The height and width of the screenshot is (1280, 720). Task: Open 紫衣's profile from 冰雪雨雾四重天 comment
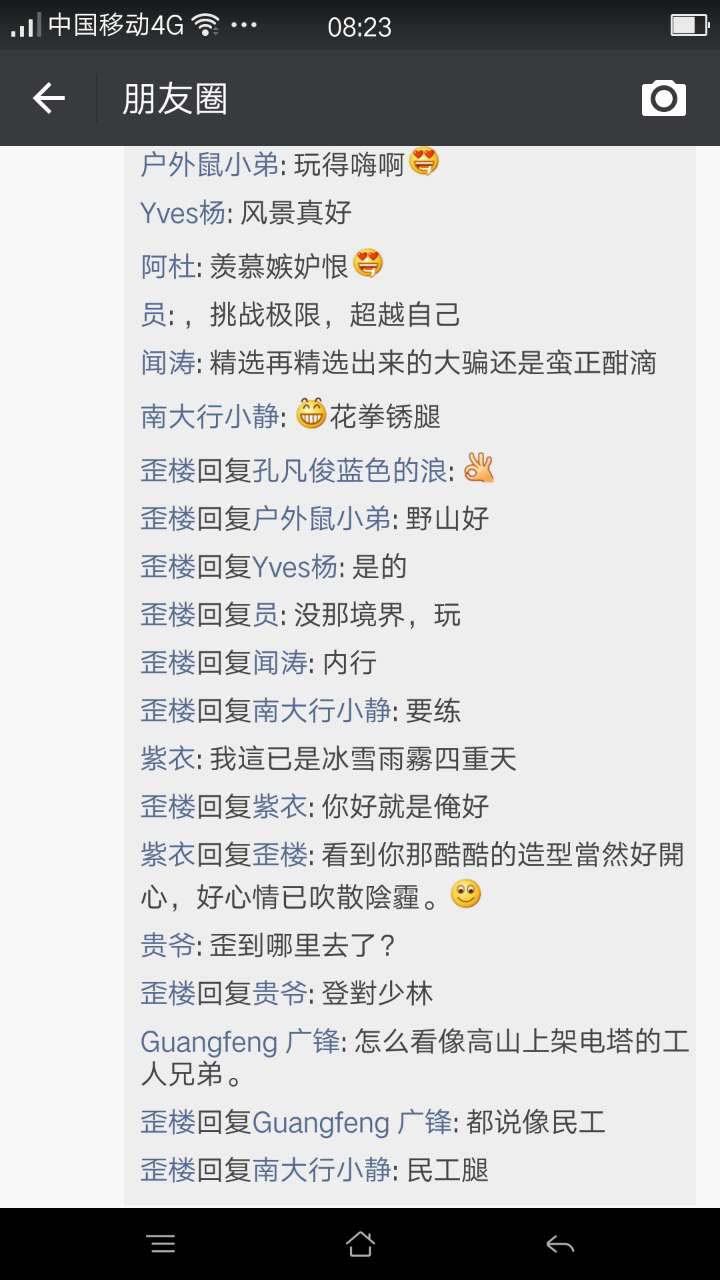click(x=167, y=759)
